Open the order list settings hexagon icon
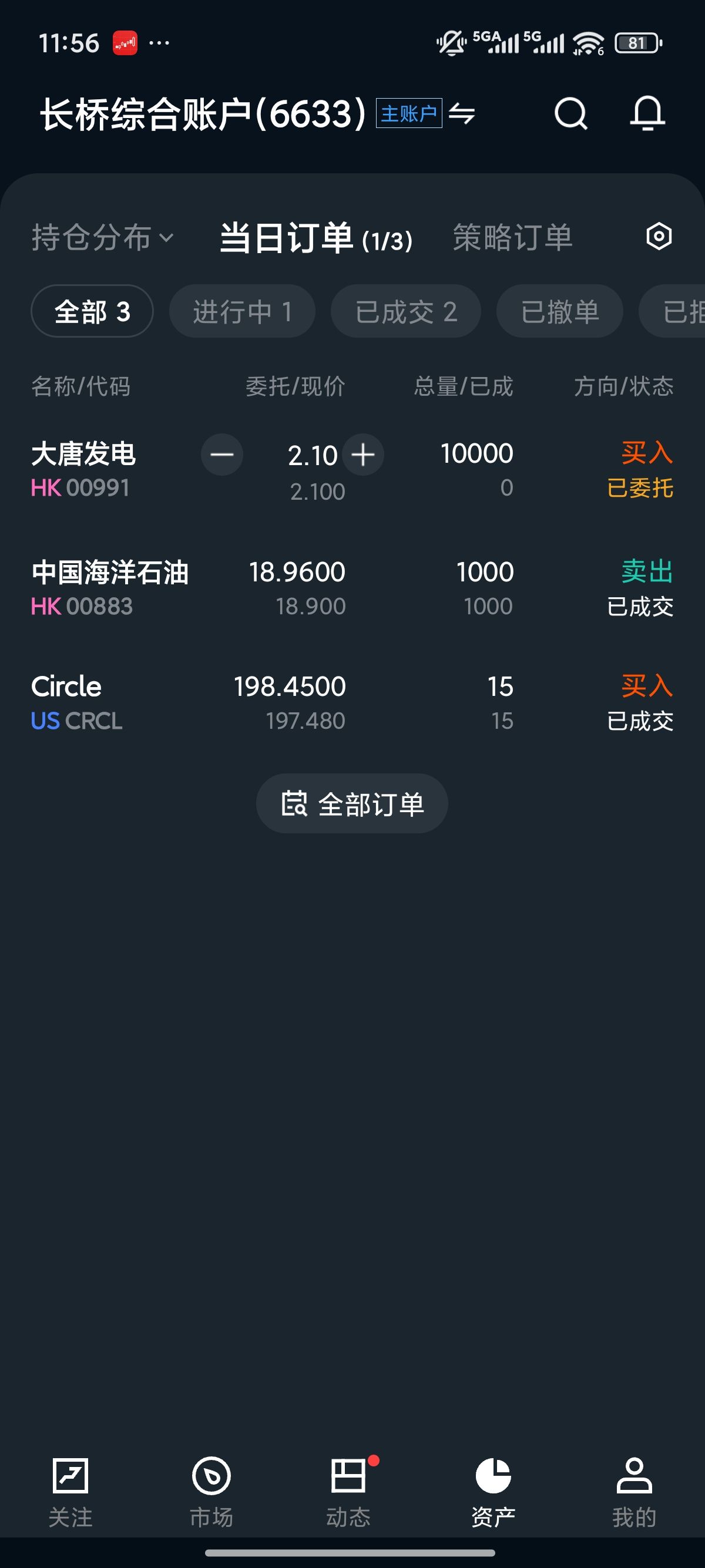This screenshot has height=1568, width=705. point(658,236)
